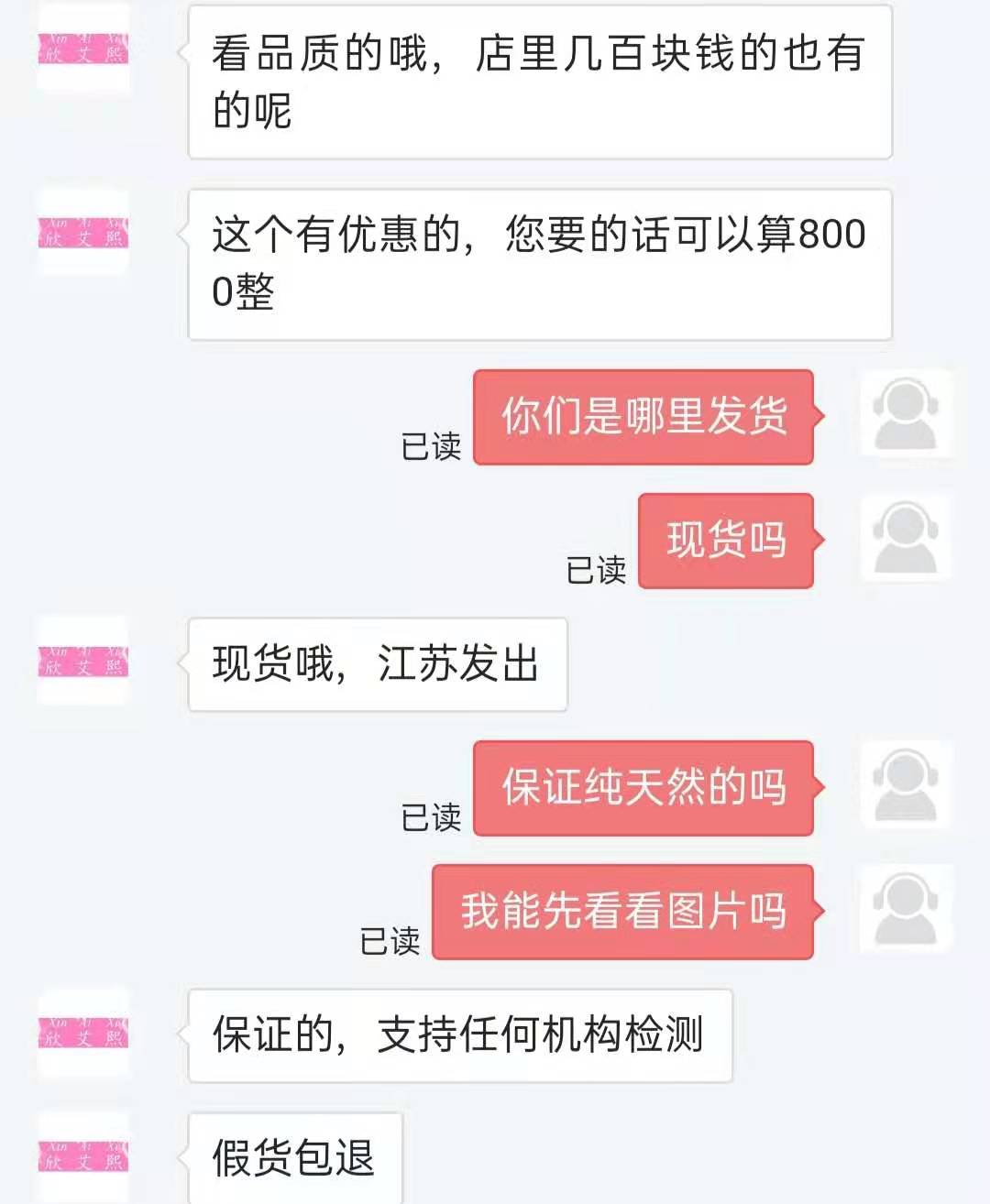The image size is (990, 1204).
Task: Tap the 假货包退 message bubble
Action: (x=291, y=1156)
